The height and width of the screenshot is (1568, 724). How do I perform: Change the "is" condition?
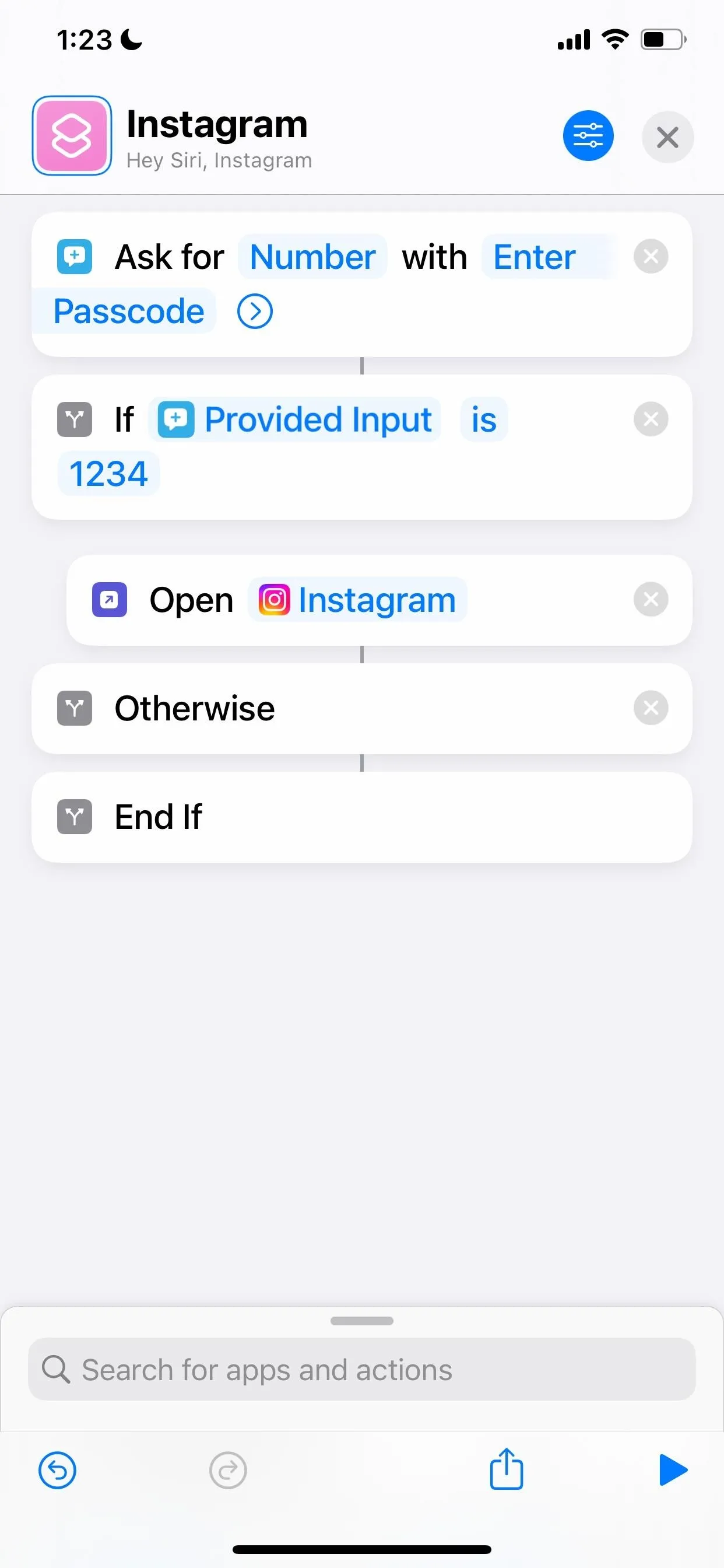484,419
